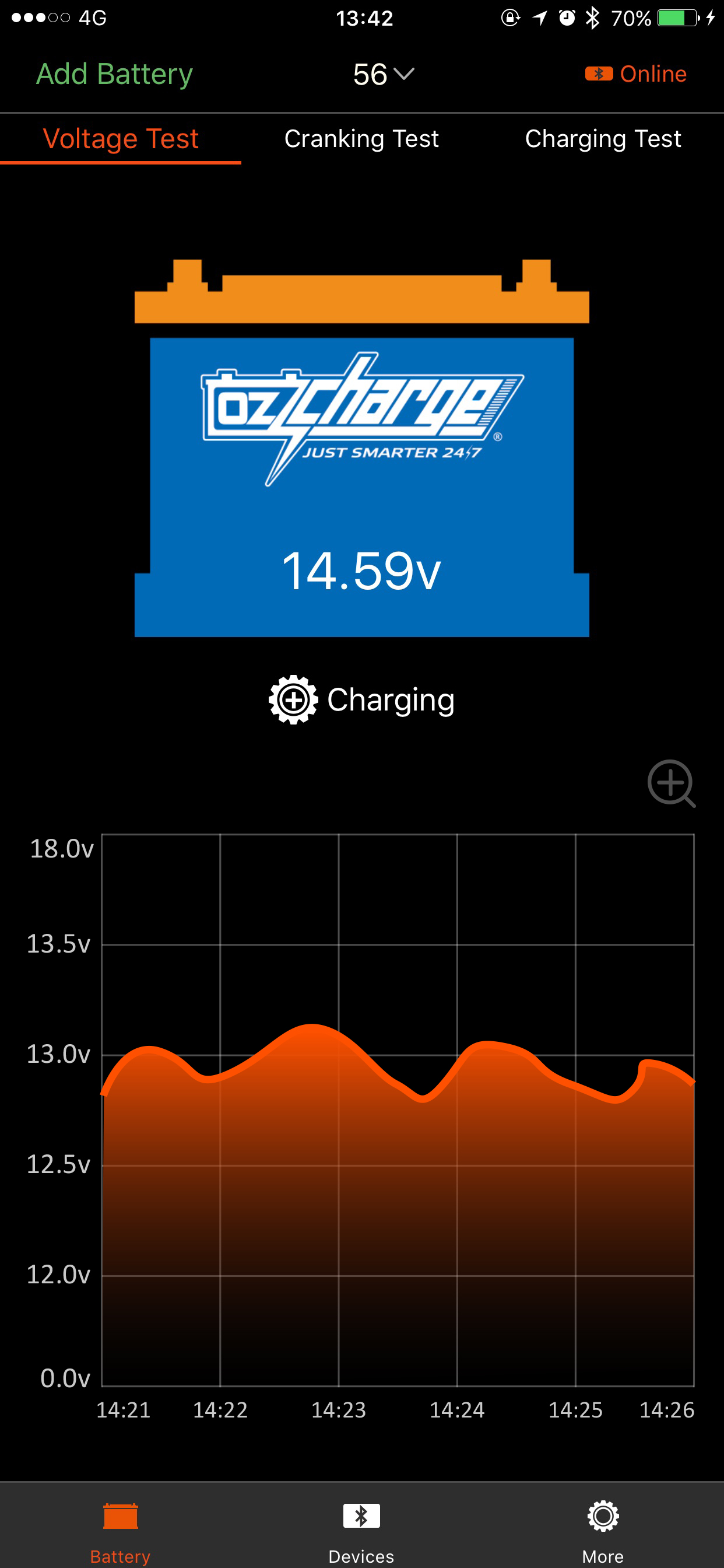Select the Voltage Test label

coord(121,139)
